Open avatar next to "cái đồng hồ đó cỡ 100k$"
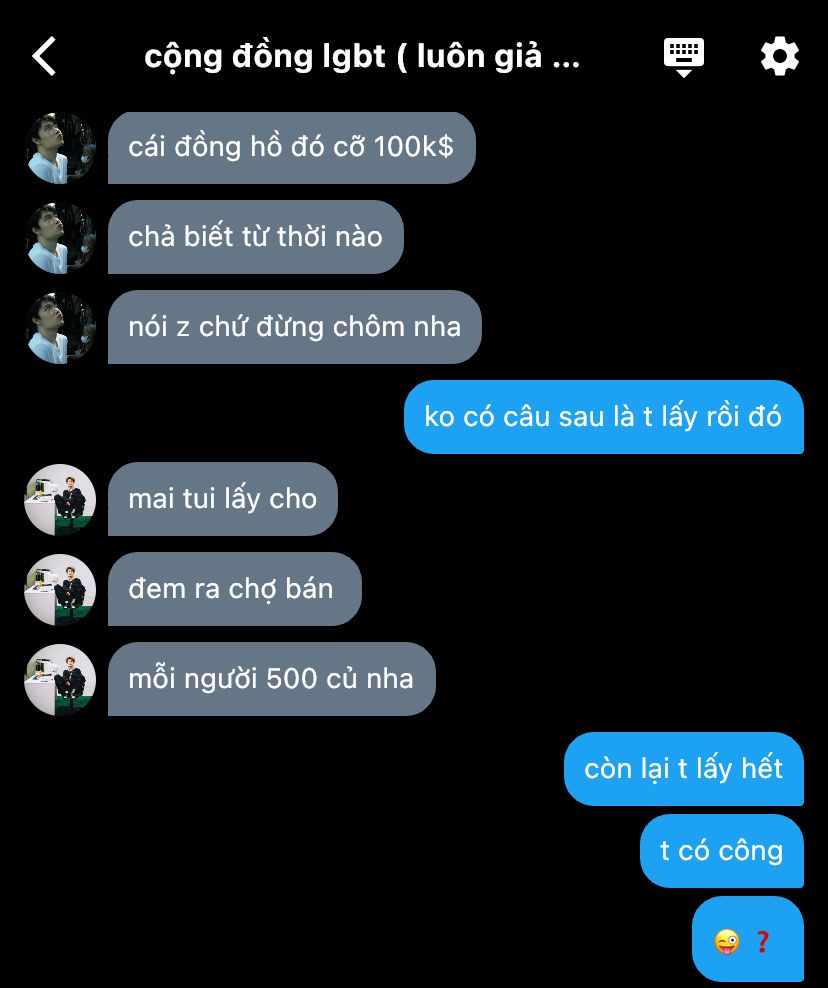The height and width of the screenshot is (988, 828). 60,148
